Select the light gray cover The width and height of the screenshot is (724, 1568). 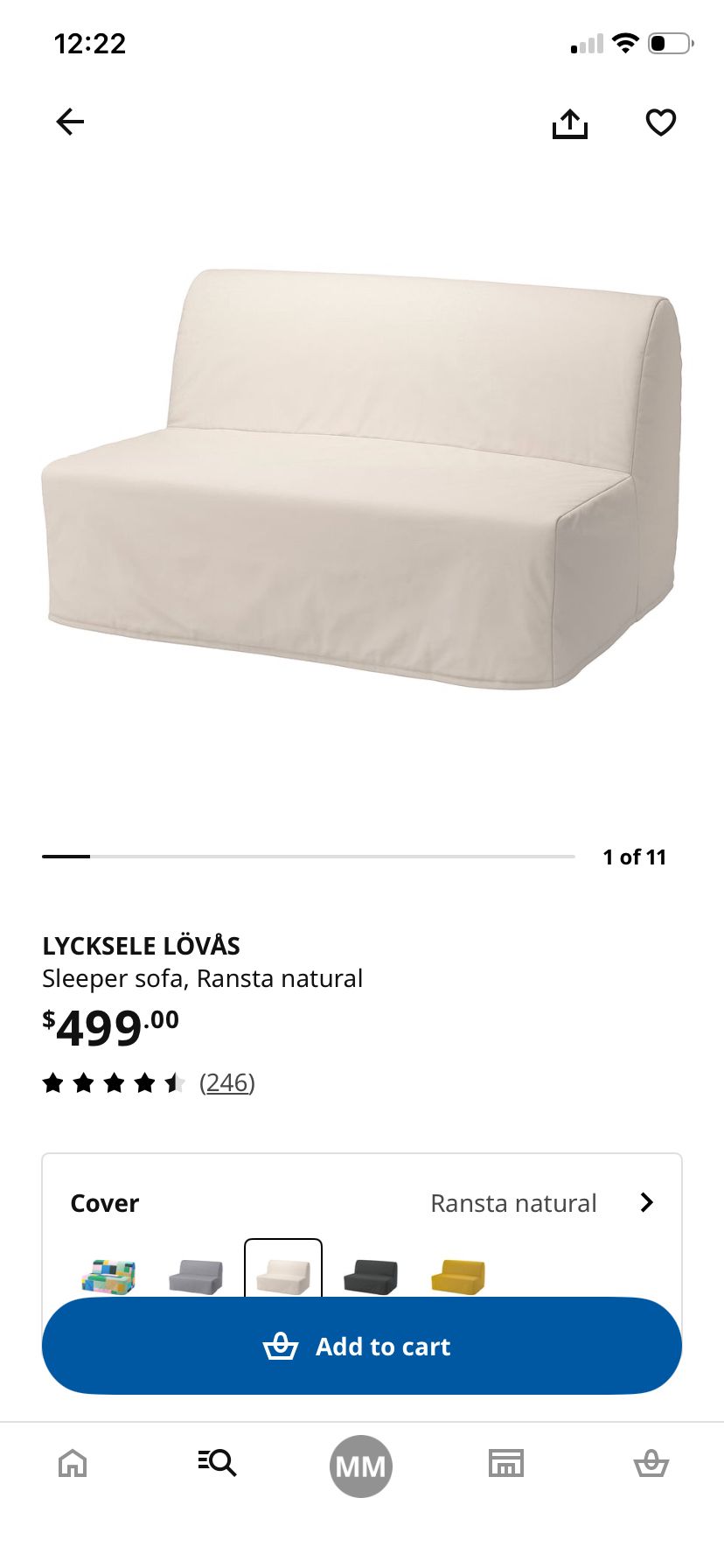tap(196, 1276)
